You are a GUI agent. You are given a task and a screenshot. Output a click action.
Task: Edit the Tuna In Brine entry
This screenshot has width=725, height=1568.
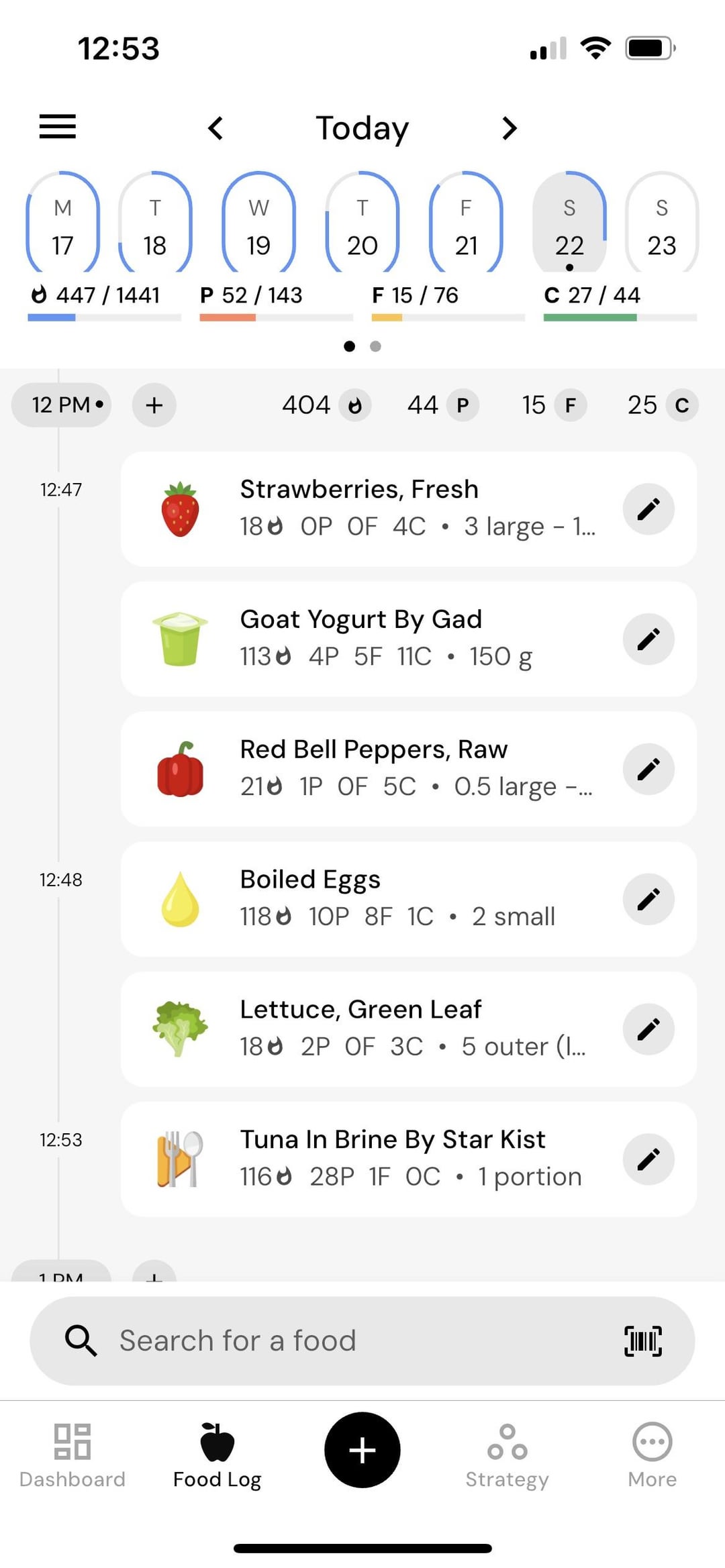[648, 1159]
